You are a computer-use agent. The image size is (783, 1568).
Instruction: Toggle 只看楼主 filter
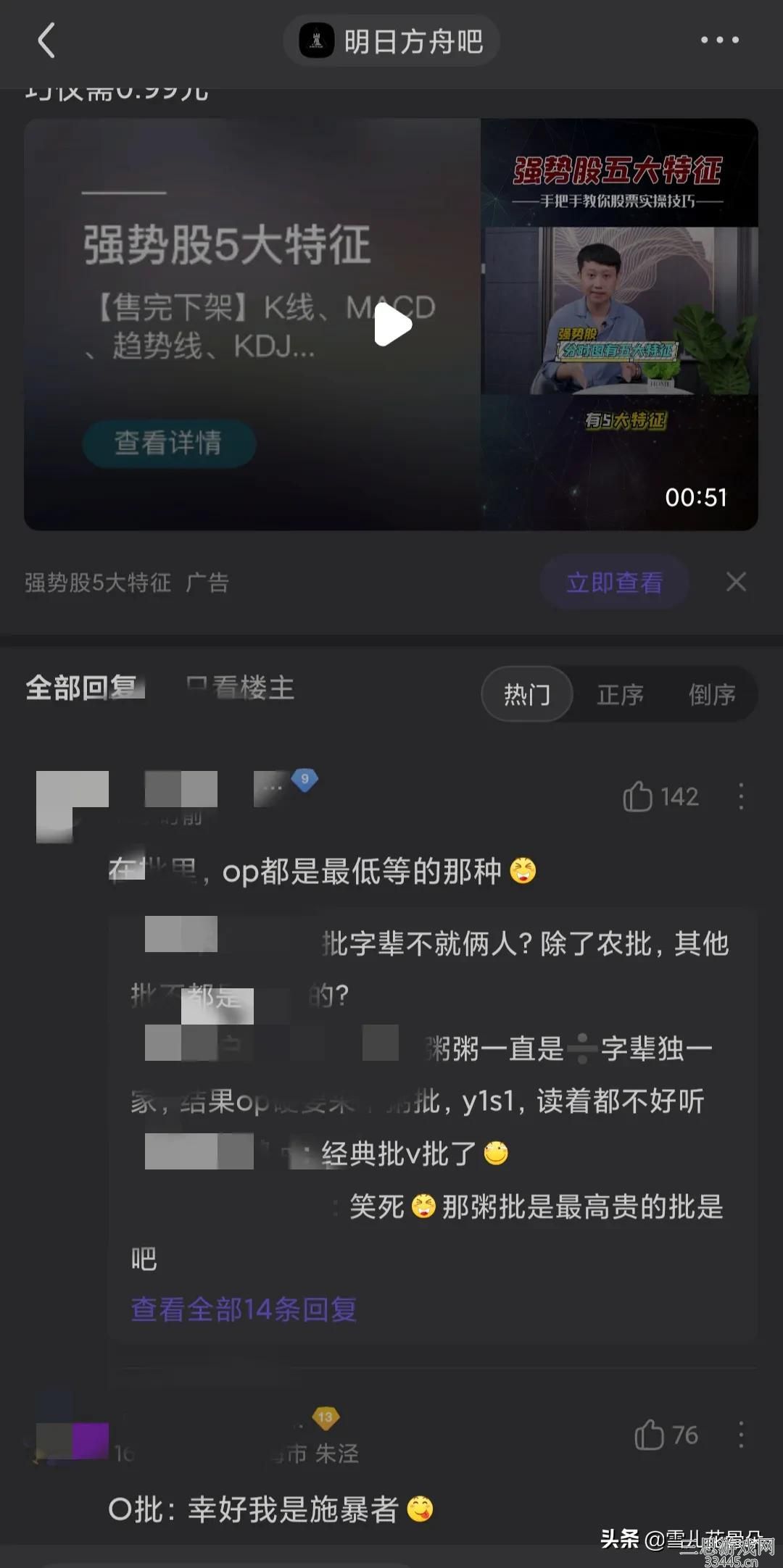pyautogui.click(x=241, y=688)
